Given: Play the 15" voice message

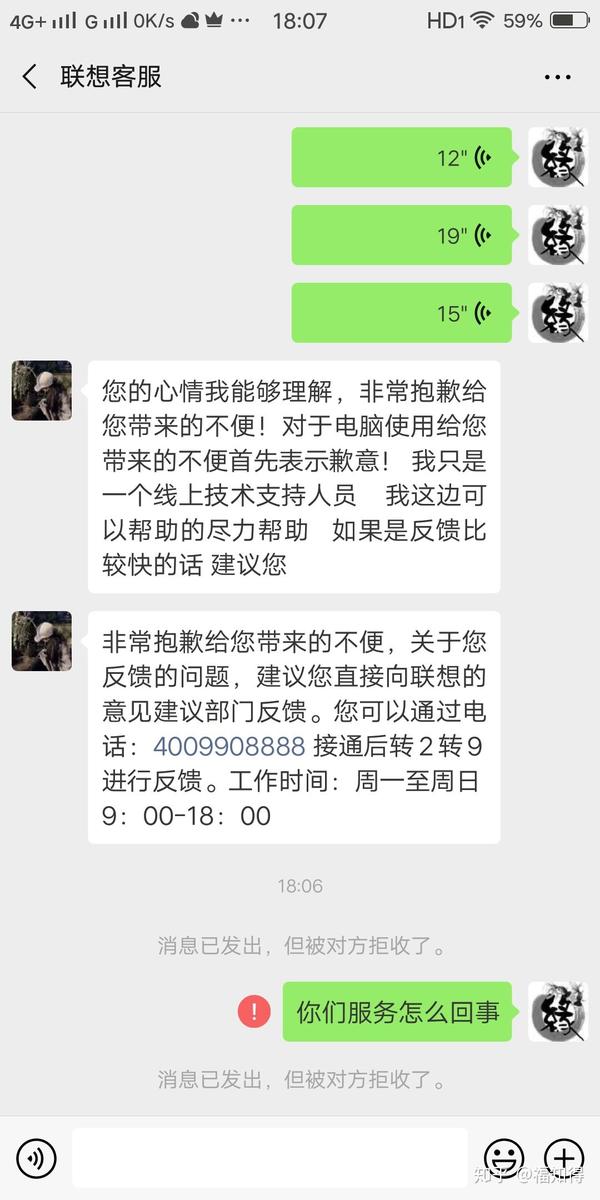Looking at the screenshot, I should click(x=402, y=313).
